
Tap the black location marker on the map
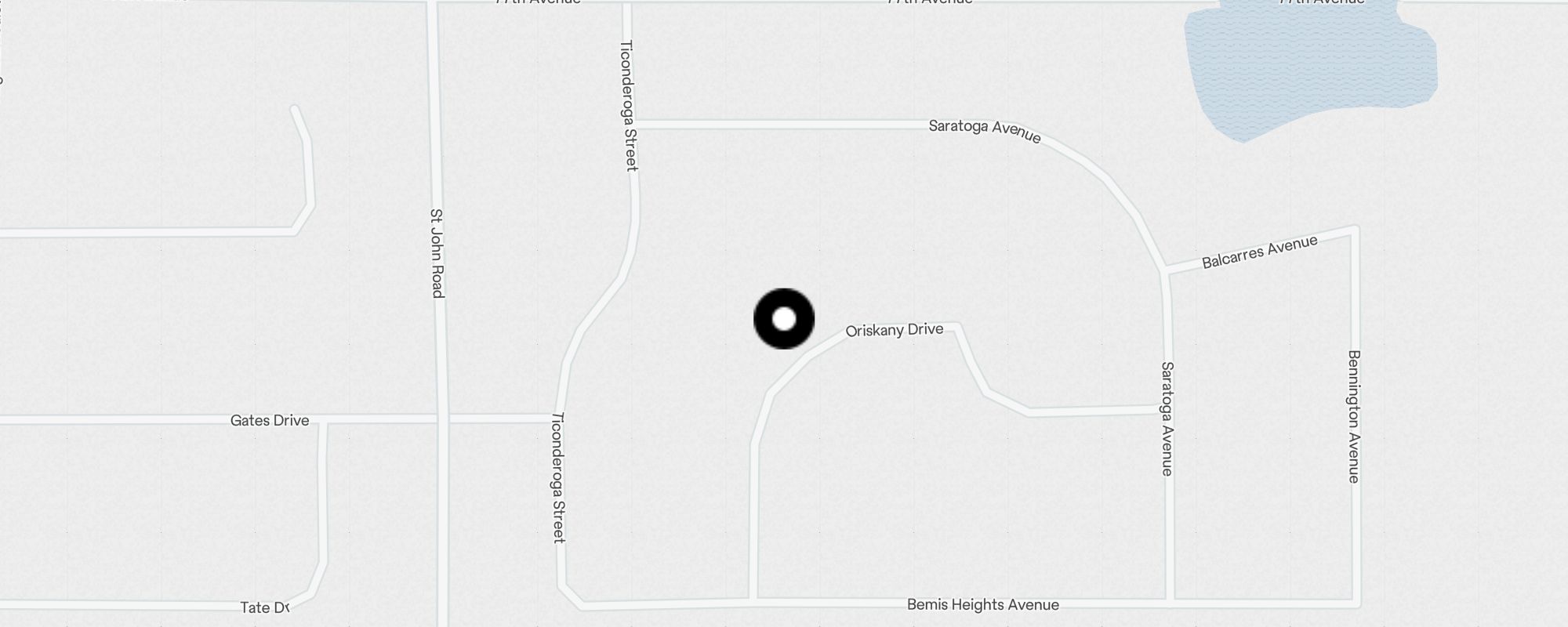[784, 319]
